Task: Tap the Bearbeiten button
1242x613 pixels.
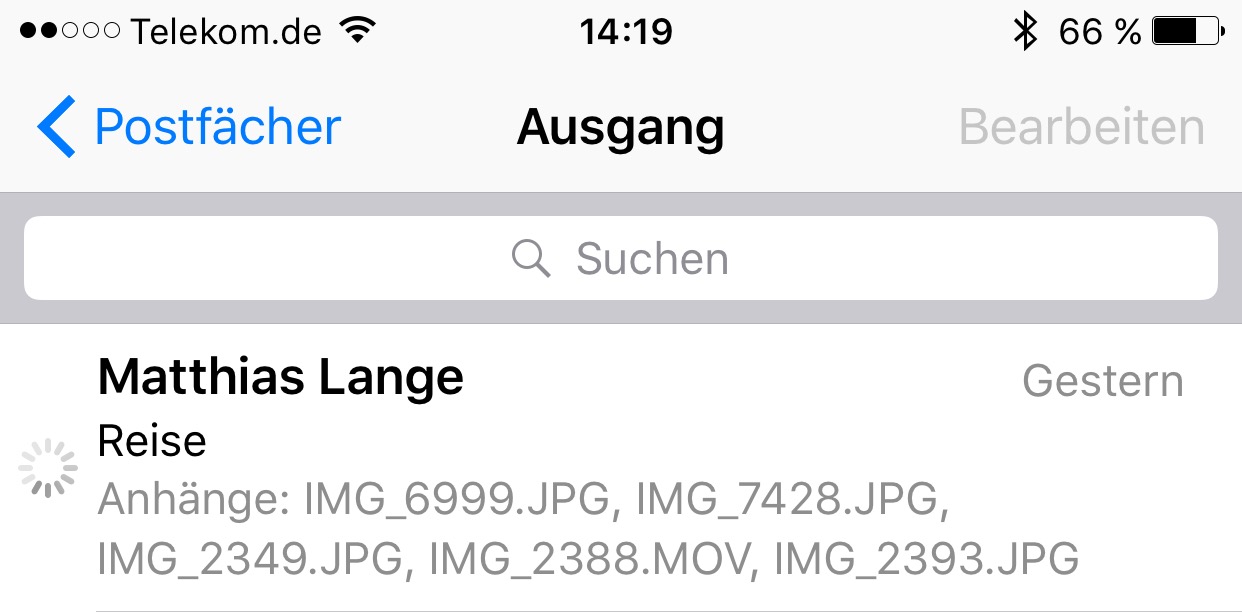Action: point(1081,128)
